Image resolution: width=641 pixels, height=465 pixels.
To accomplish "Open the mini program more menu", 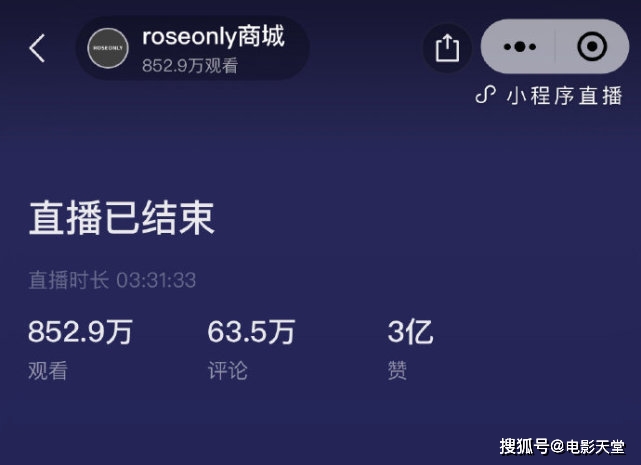I will pyautogui.click(x=520, y=47).
